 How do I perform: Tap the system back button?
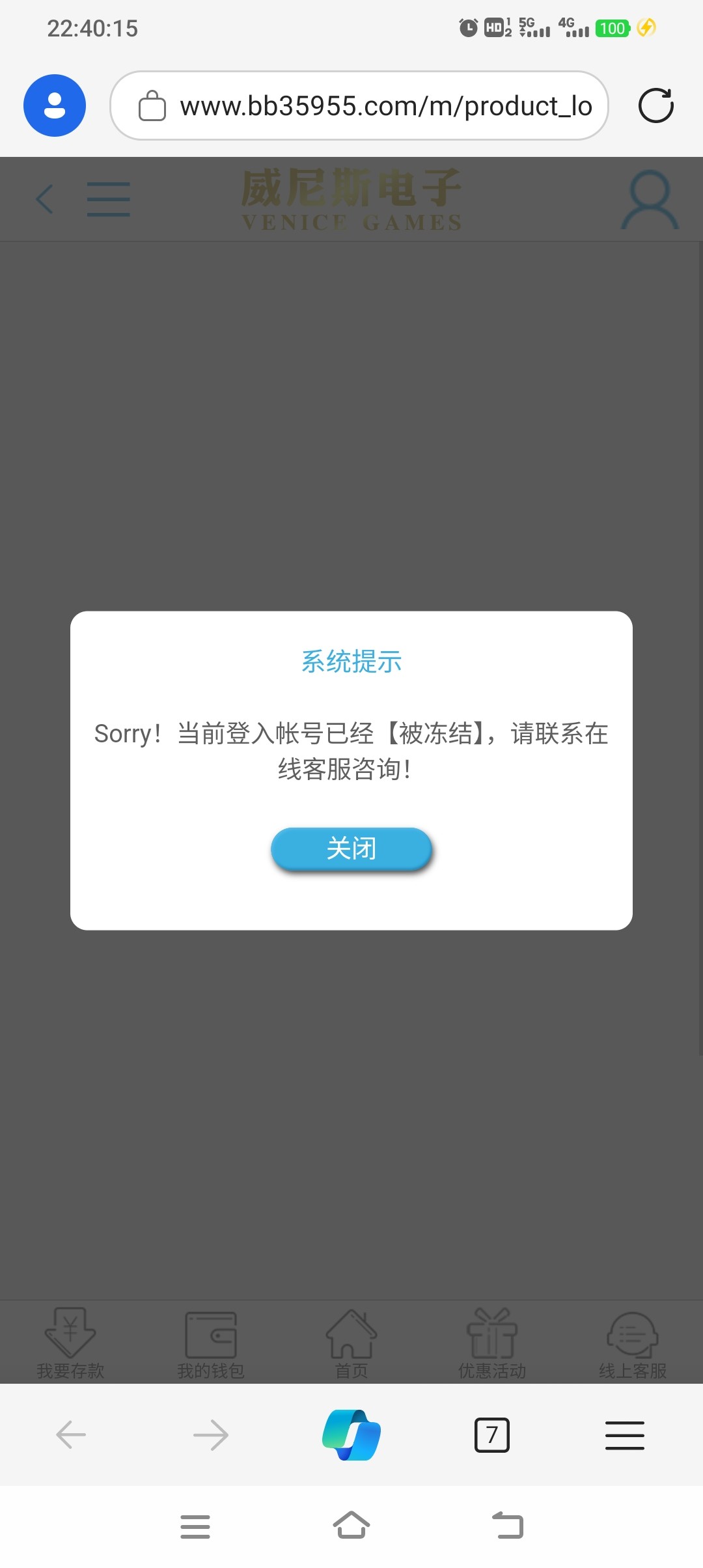tap(508, 1526)
